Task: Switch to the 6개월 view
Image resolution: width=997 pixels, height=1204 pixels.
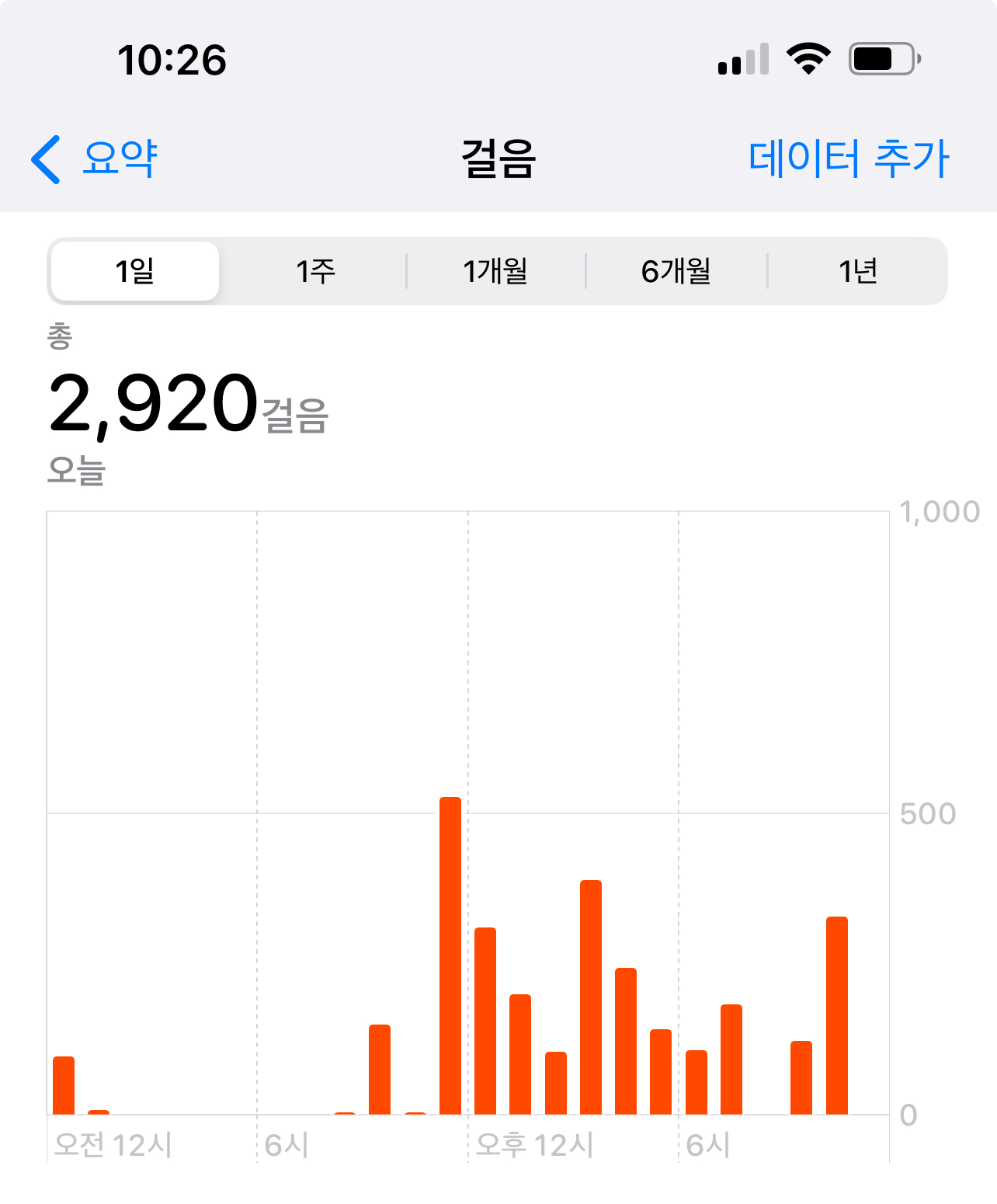Action: (x=676, y=271)
